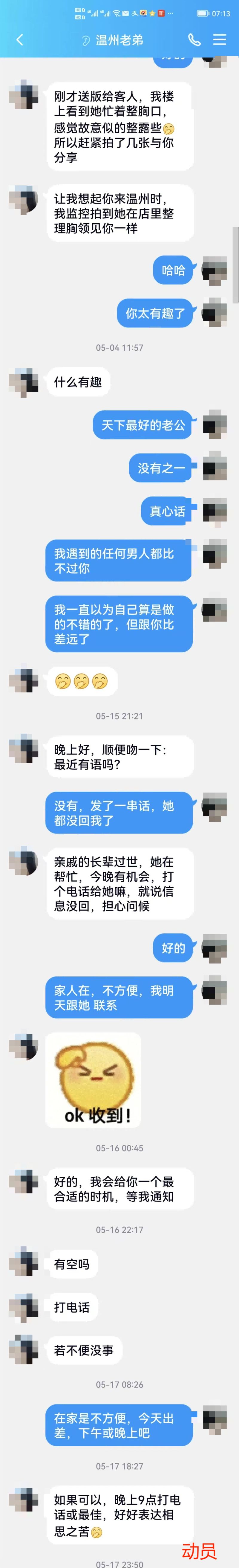Open the "ok 收到" sticker image

(94, 1080)
